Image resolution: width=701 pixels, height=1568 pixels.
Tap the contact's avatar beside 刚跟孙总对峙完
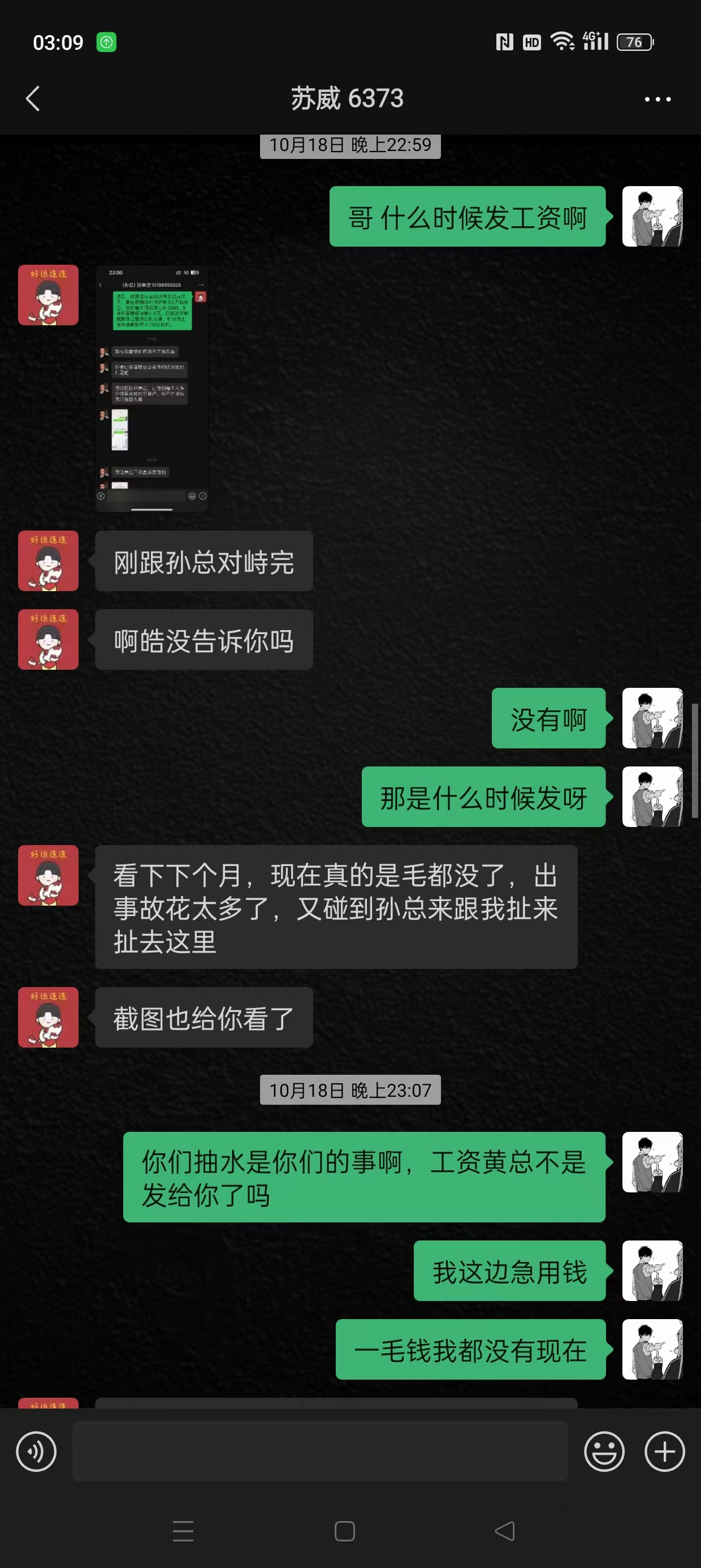pos(48,561)
